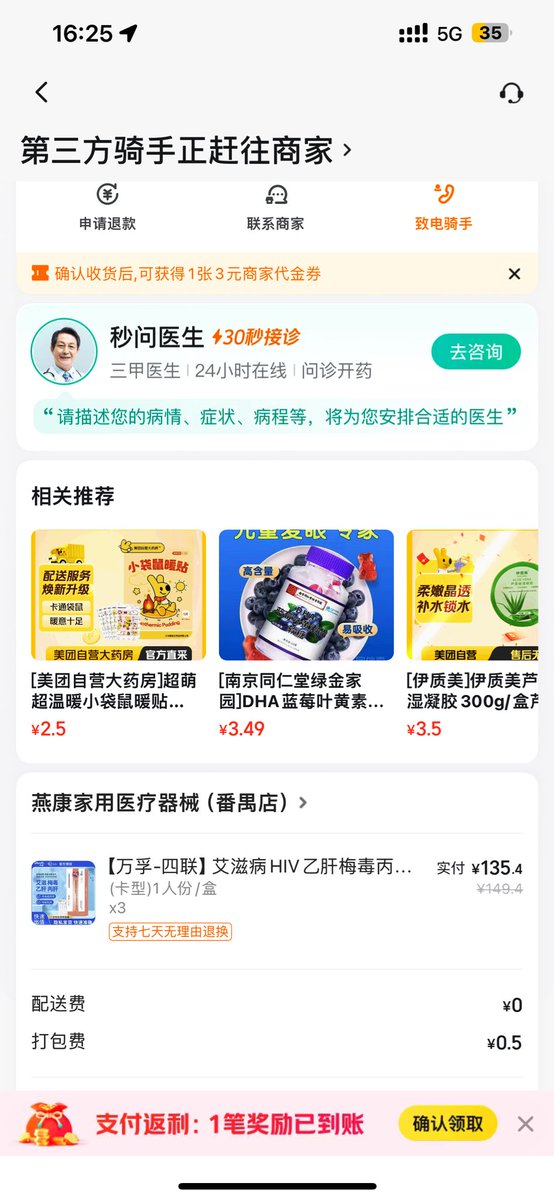Screen dimensions: 554x1200
Task: Go back using the top-left arrow
Action: point(41,93)
